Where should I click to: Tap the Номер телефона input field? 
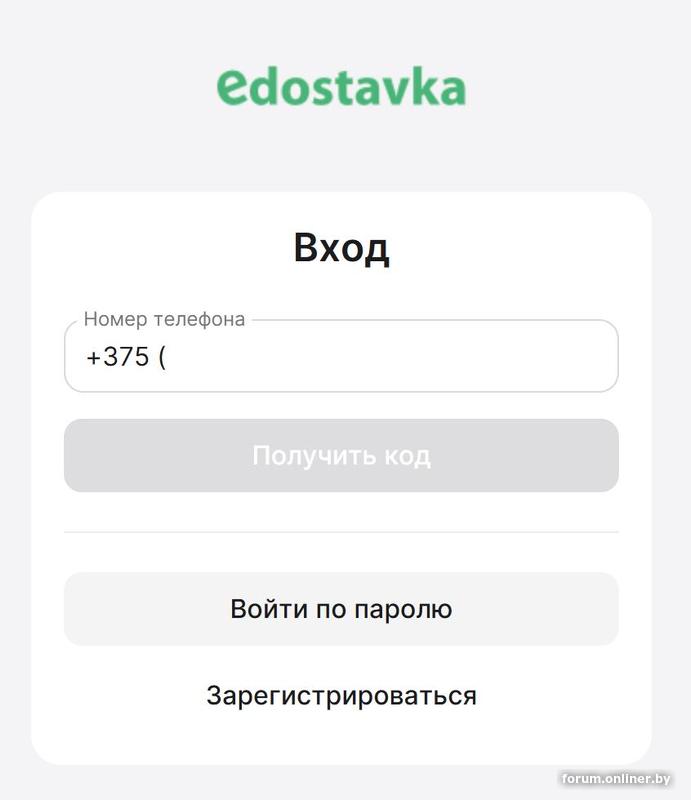coord(341,357)
